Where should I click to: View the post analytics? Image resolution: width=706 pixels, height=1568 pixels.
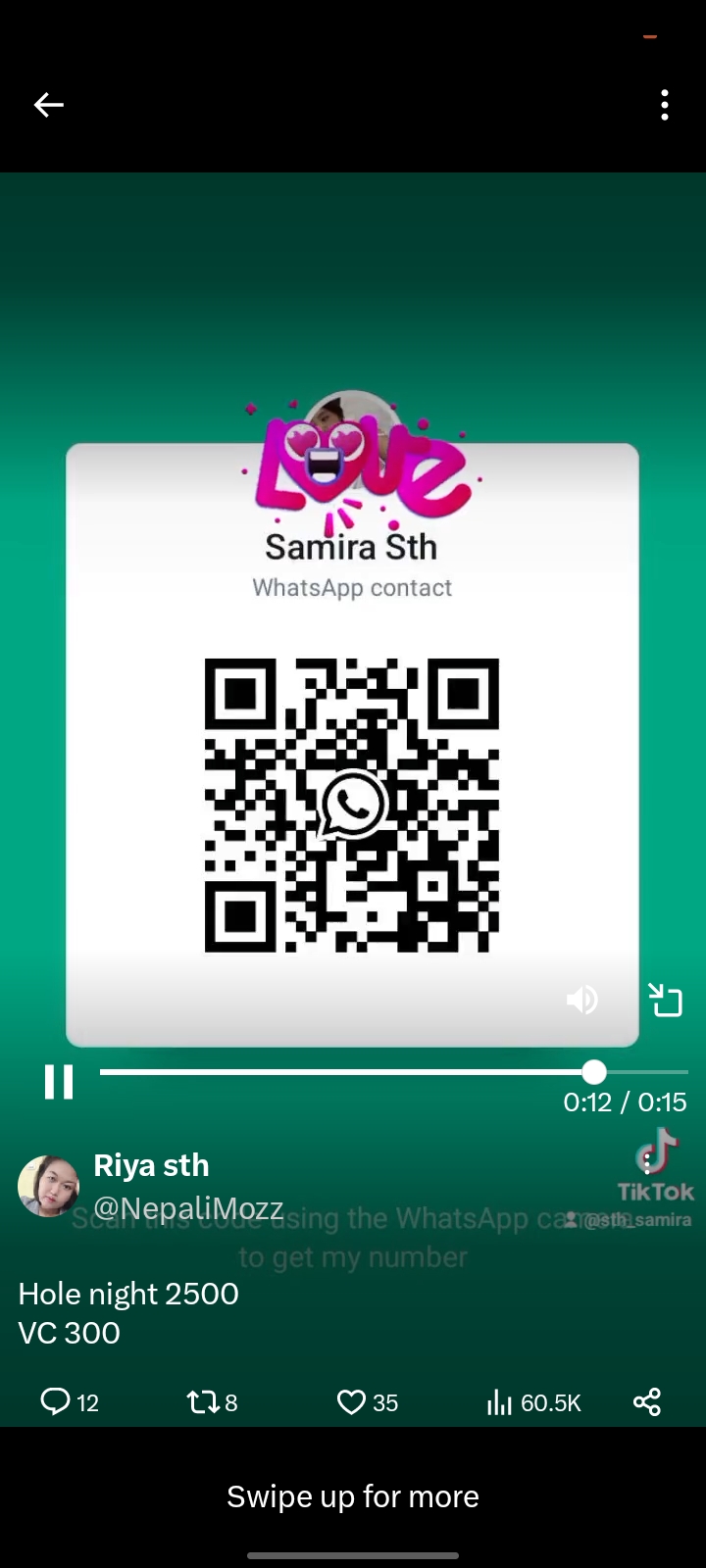point(533,1402)
